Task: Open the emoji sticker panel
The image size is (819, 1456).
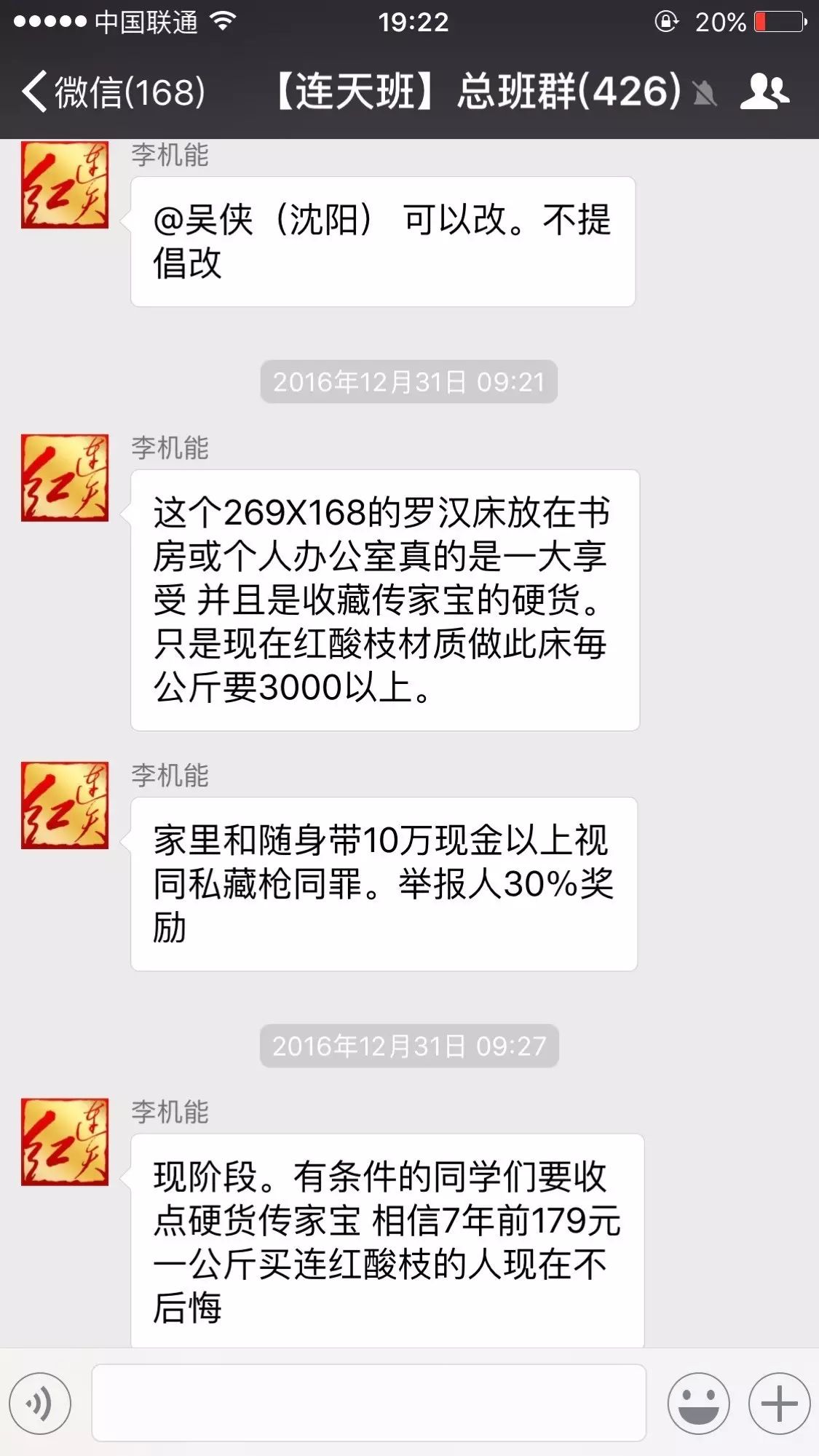Action: coord(698,1404)
